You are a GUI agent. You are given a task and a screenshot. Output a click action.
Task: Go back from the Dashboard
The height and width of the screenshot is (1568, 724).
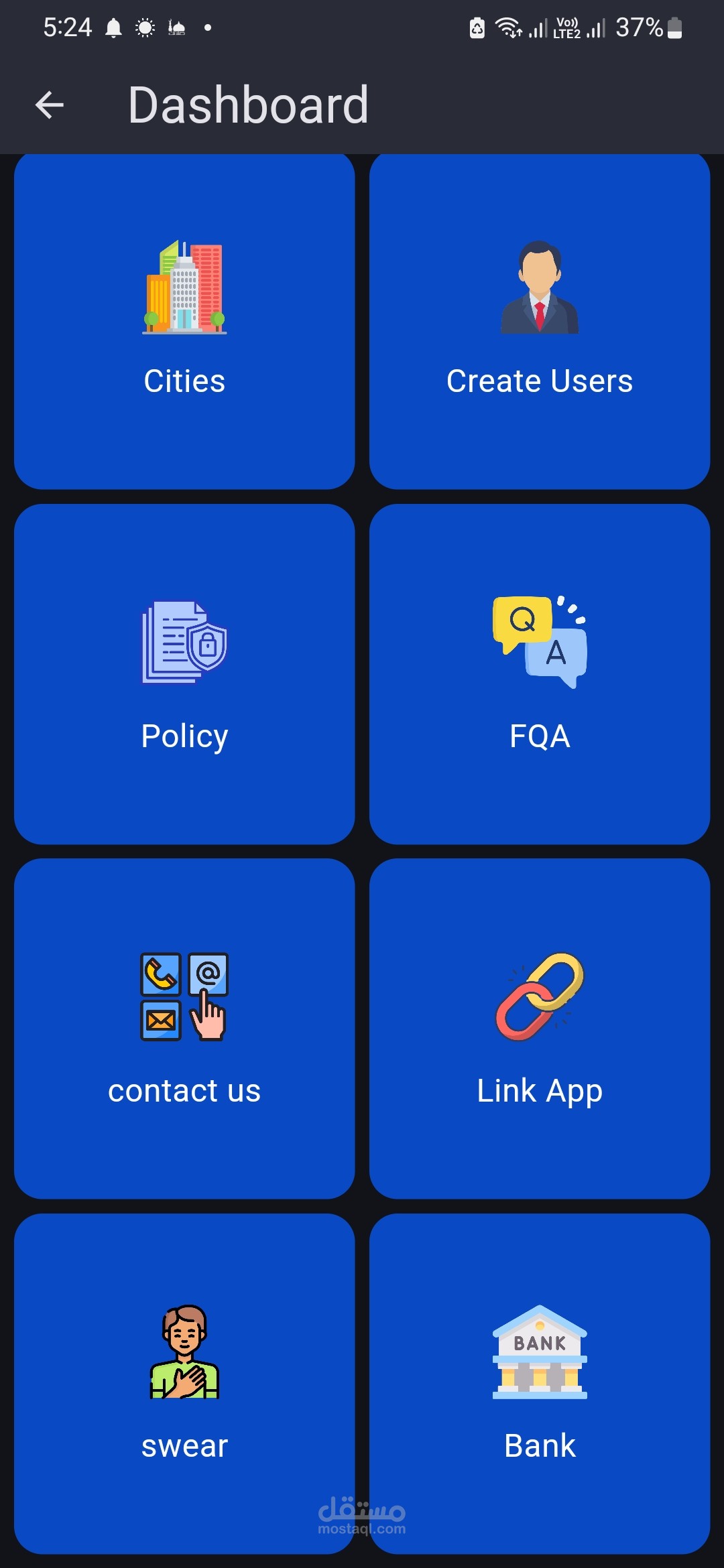pyautogui.click(x=50, y=105)
